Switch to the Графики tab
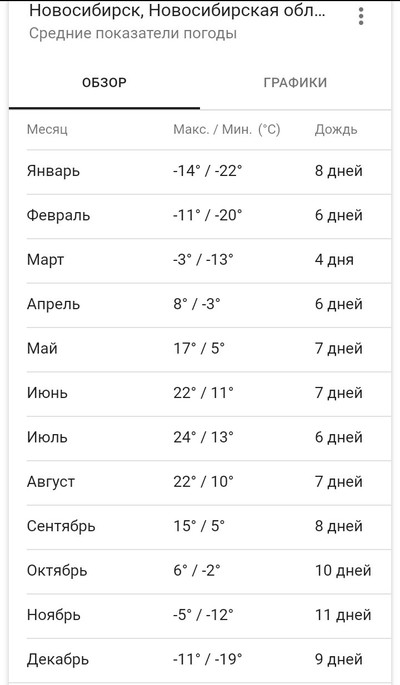The height and width of the screenshot is (685, 400). [x=295, y=83]
